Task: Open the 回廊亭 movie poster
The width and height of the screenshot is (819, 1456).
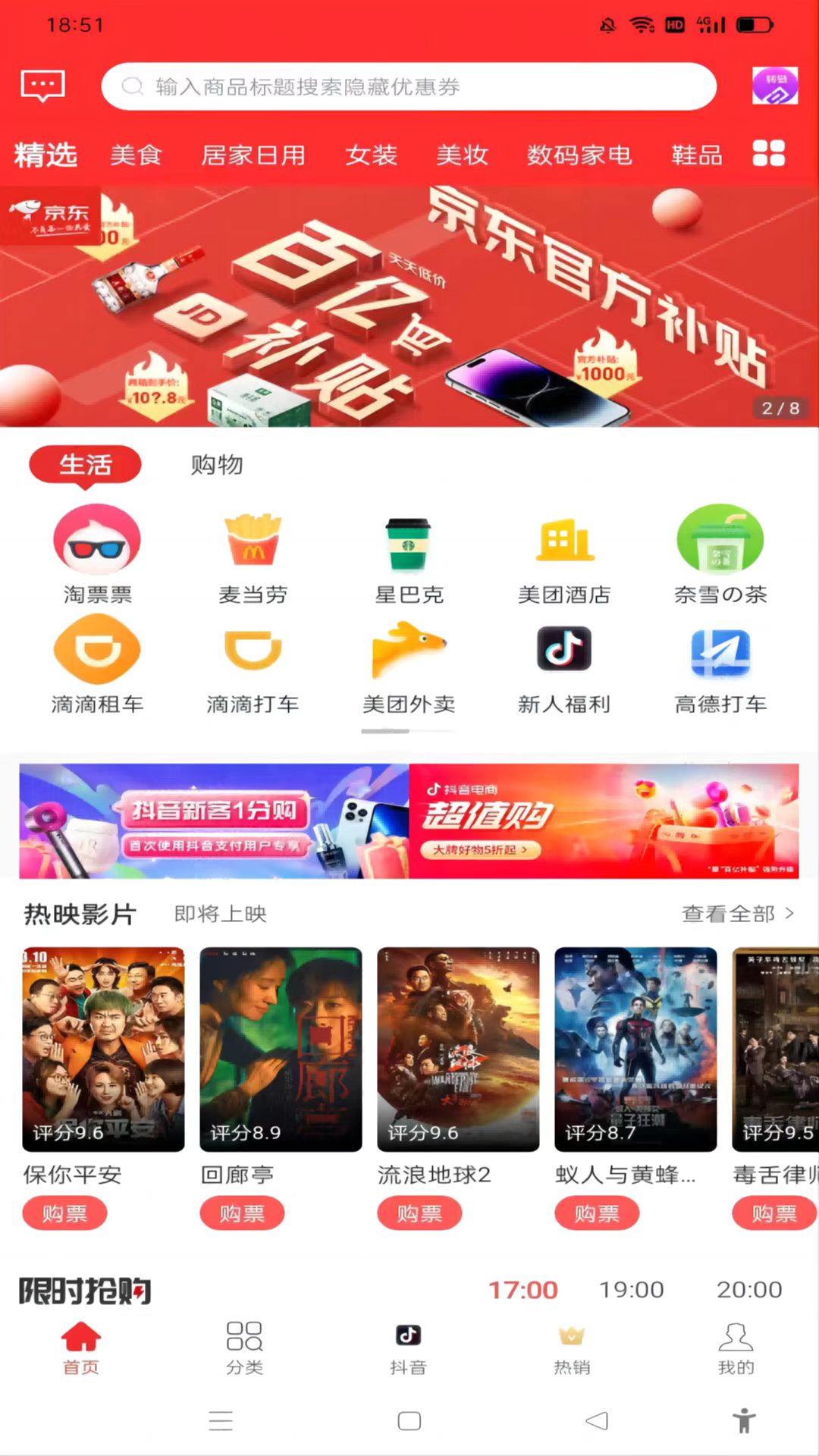Action: pos(281,1049)
